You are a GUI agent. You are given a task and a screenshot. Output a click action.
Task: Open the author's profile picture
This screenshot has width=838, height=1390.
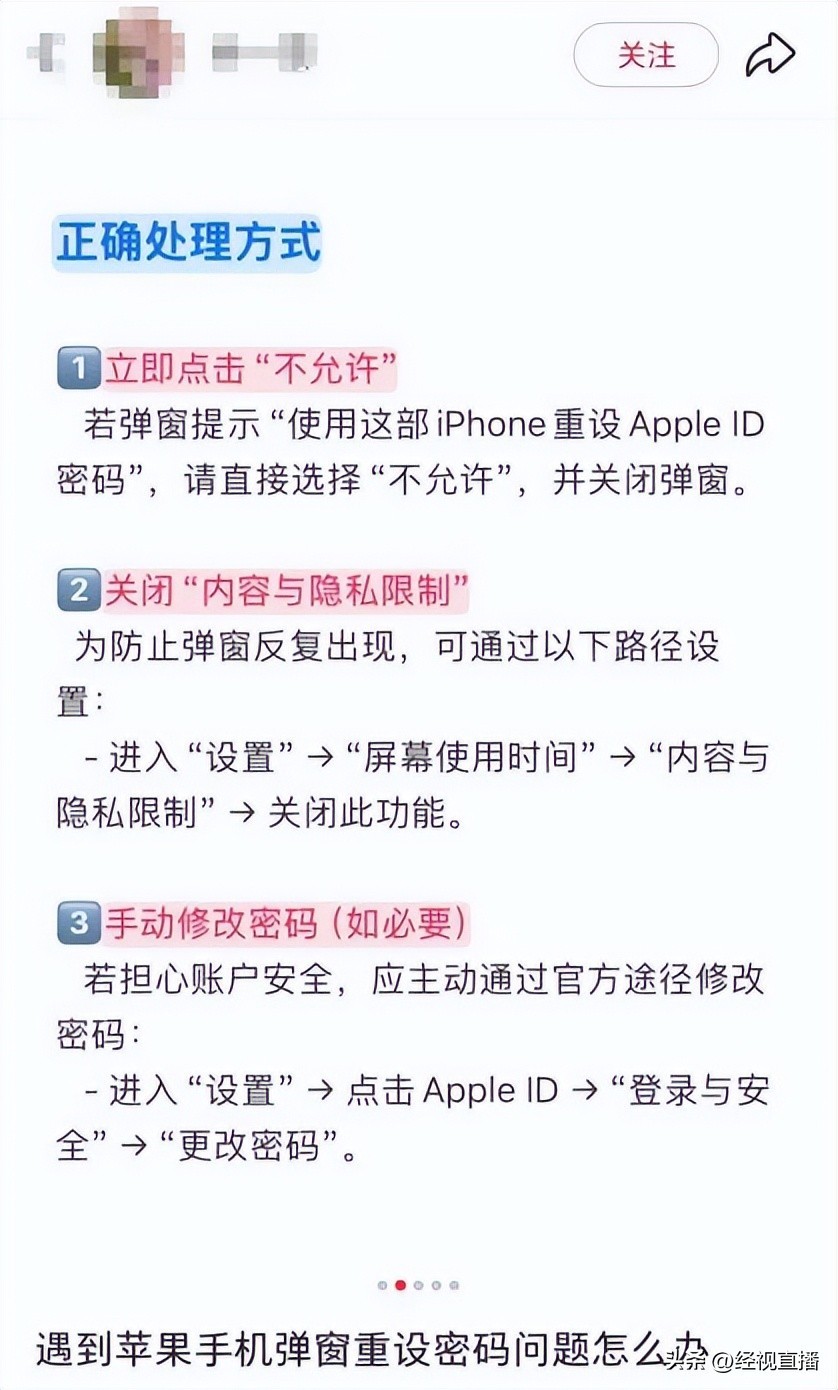139,52
